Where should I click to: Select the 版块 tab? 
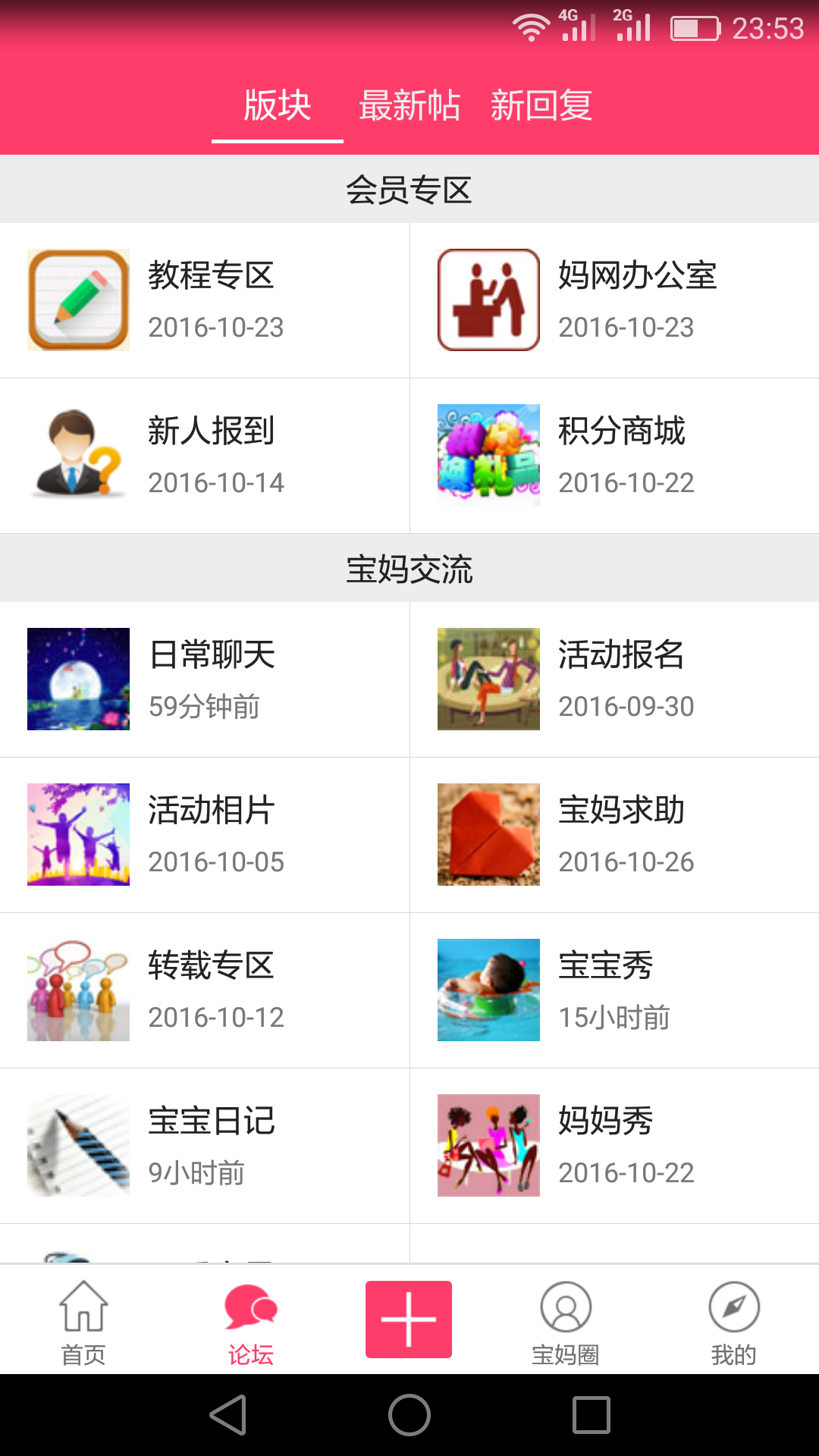click(x=278, y=105)
